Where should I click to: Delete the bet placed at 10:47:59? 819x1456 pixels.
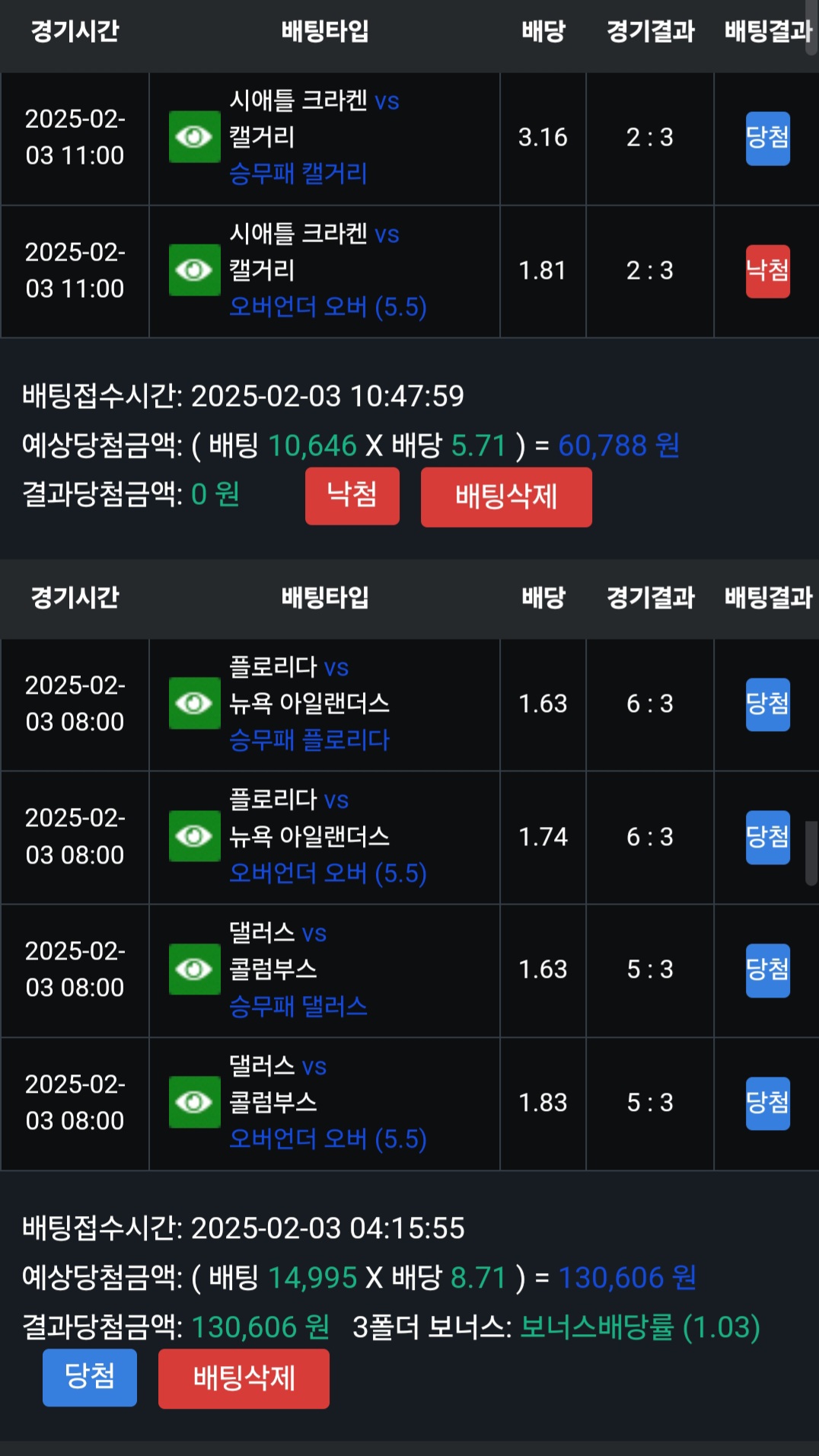(505, 497)
